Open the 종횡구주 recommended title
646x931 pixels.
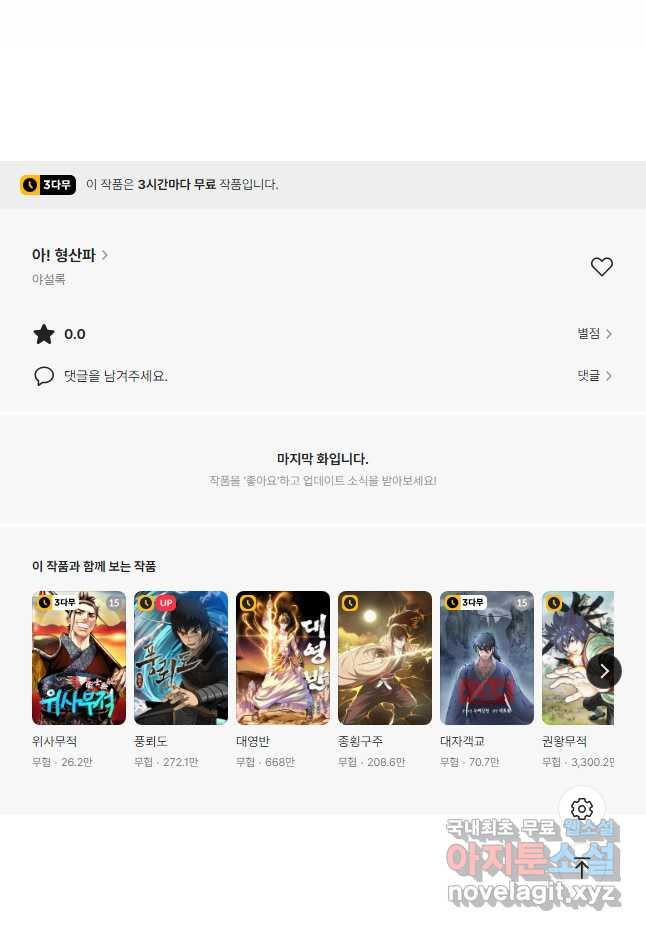pos(385,657)
